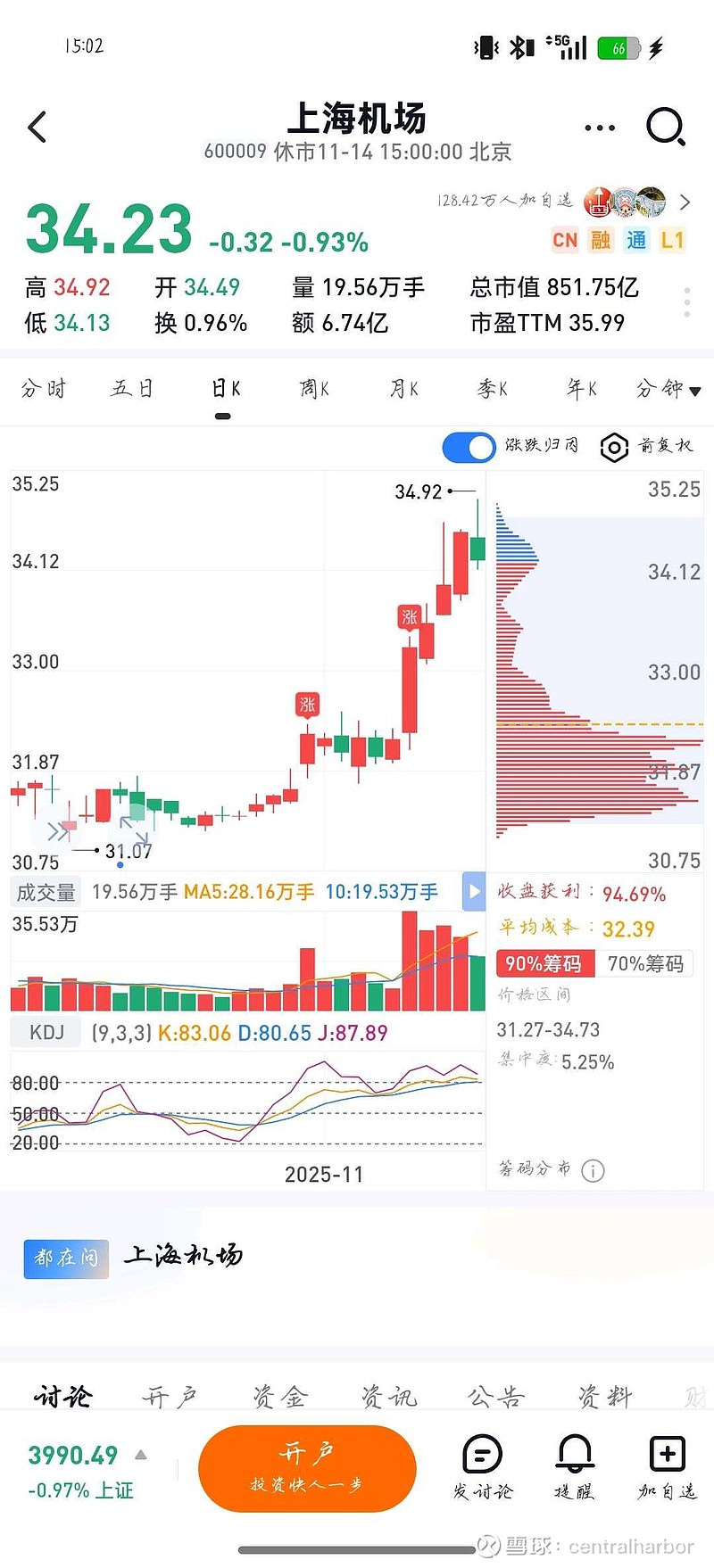
Task: Select the 70%筹码 option
Action: tap(645, 963)
